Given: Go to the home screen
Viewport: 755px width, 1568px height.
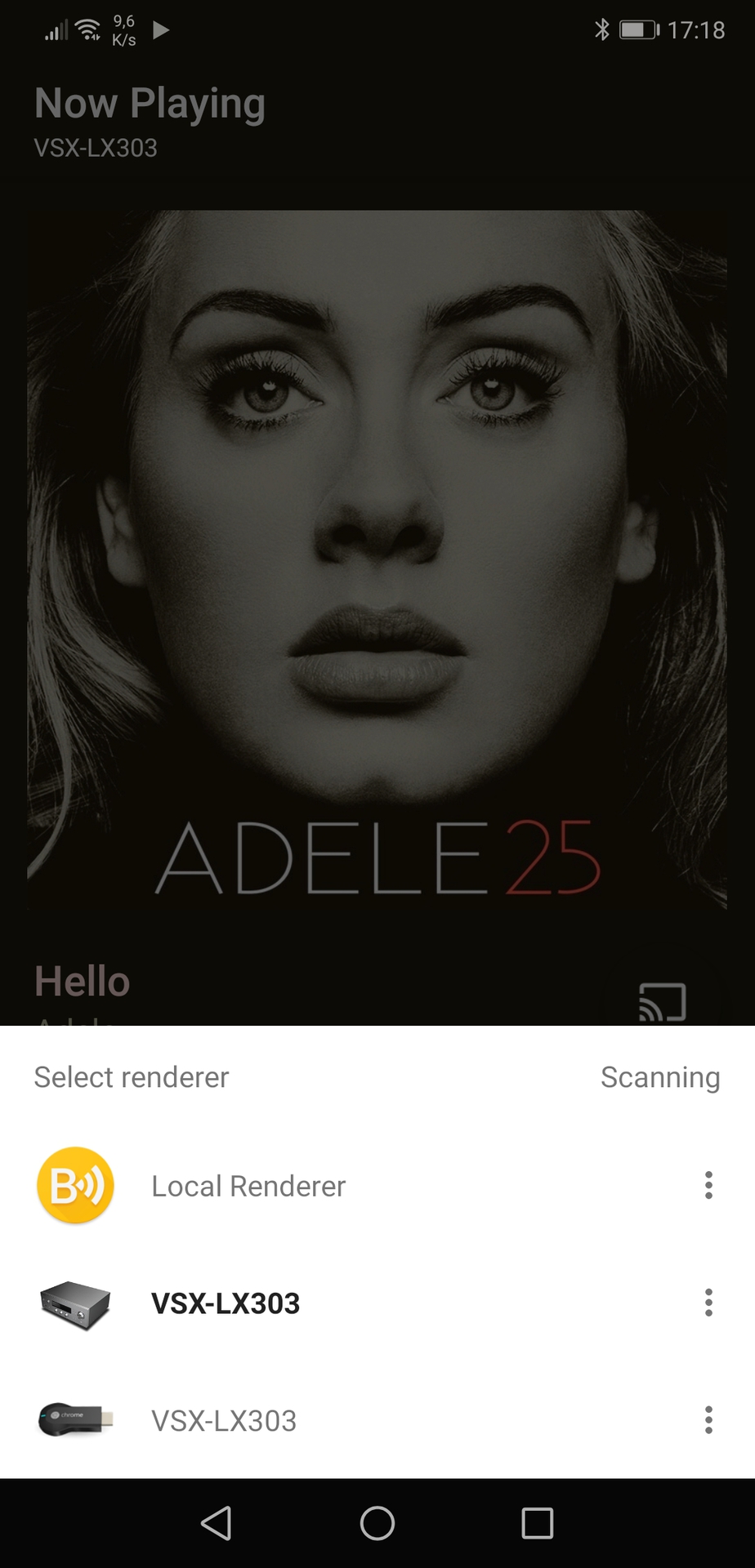Looking at the screenshot, I should 377,1523.
